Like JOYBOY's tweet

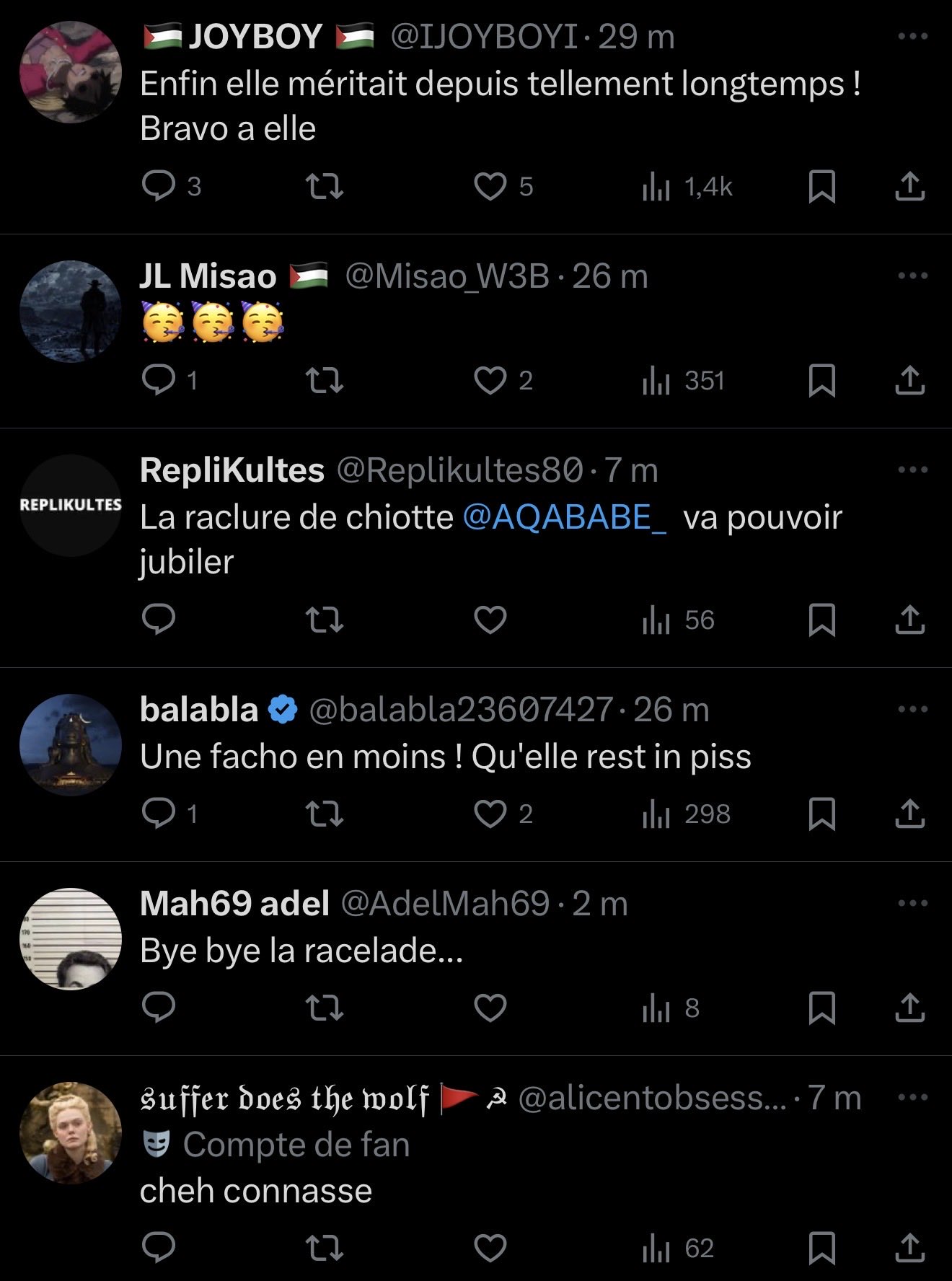(490, 186)
